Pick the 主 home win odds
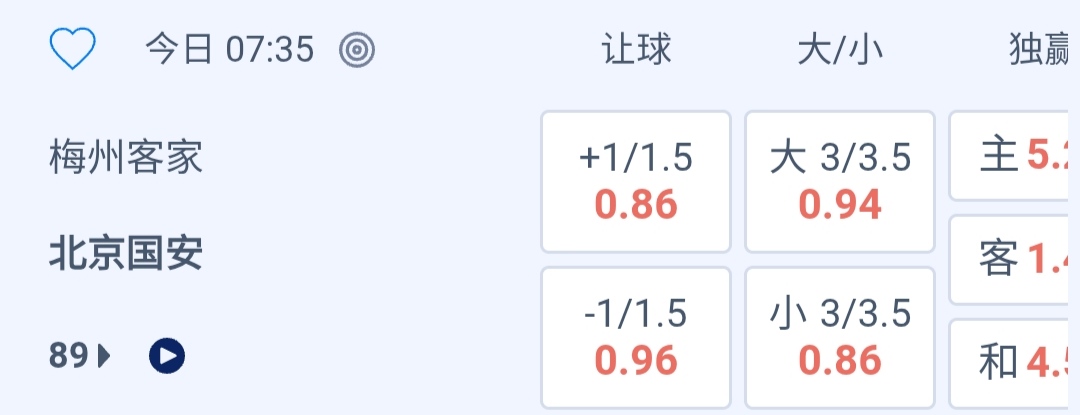Image resolution: width=1080 pixels, height=415 pixels. (1014, 156)
